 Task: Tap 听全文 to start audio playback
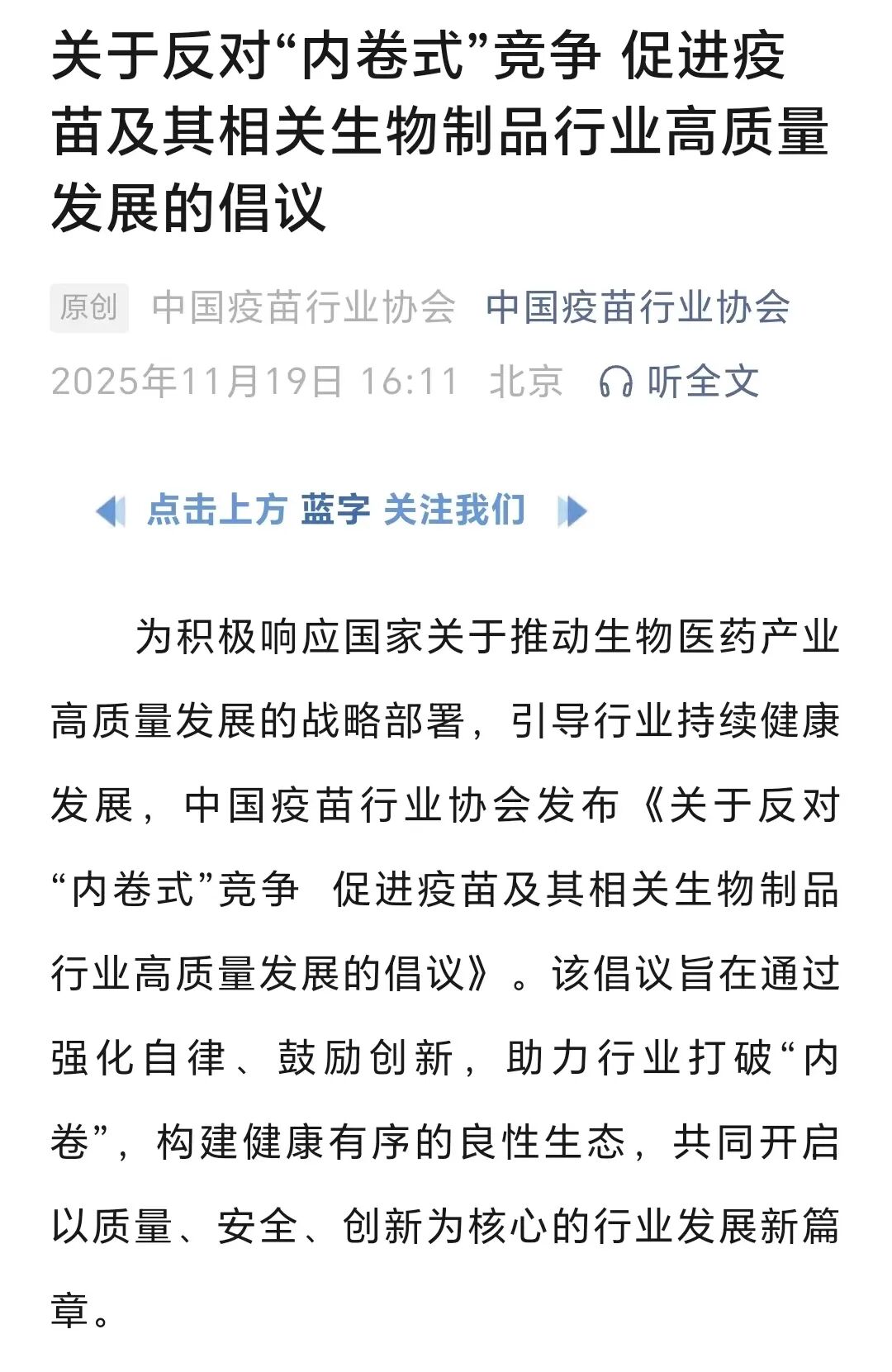tap(703, 381)
